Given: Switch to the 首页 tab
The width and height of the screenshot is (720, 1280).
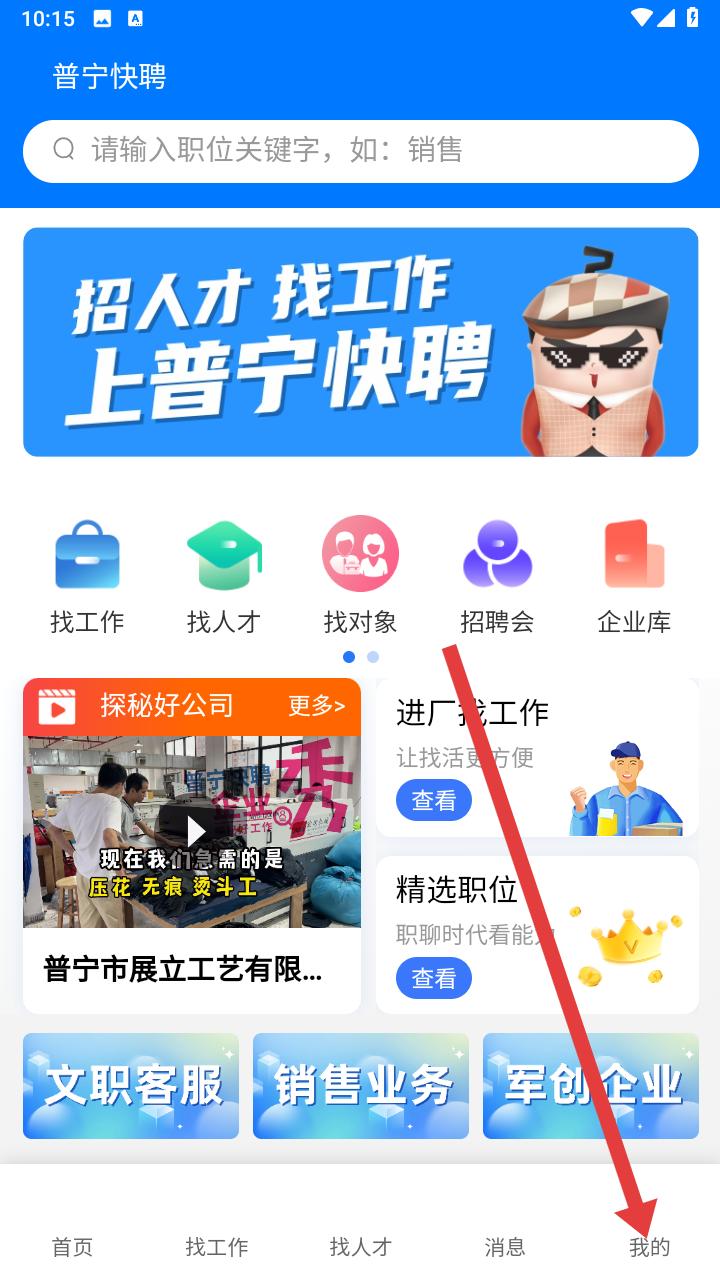Looking at the screenshot, I should click(x=72, y=1246).
